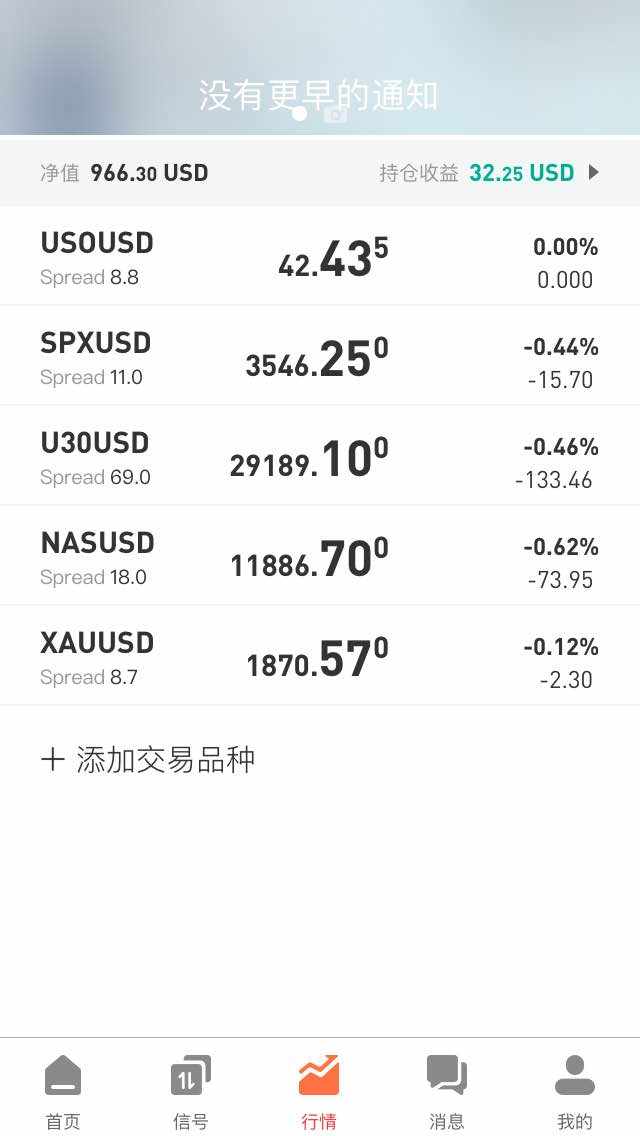This screenshot has height=1136, width=640.
Task: Open the USOUSD quote row
Action: (x=320, y=256)
